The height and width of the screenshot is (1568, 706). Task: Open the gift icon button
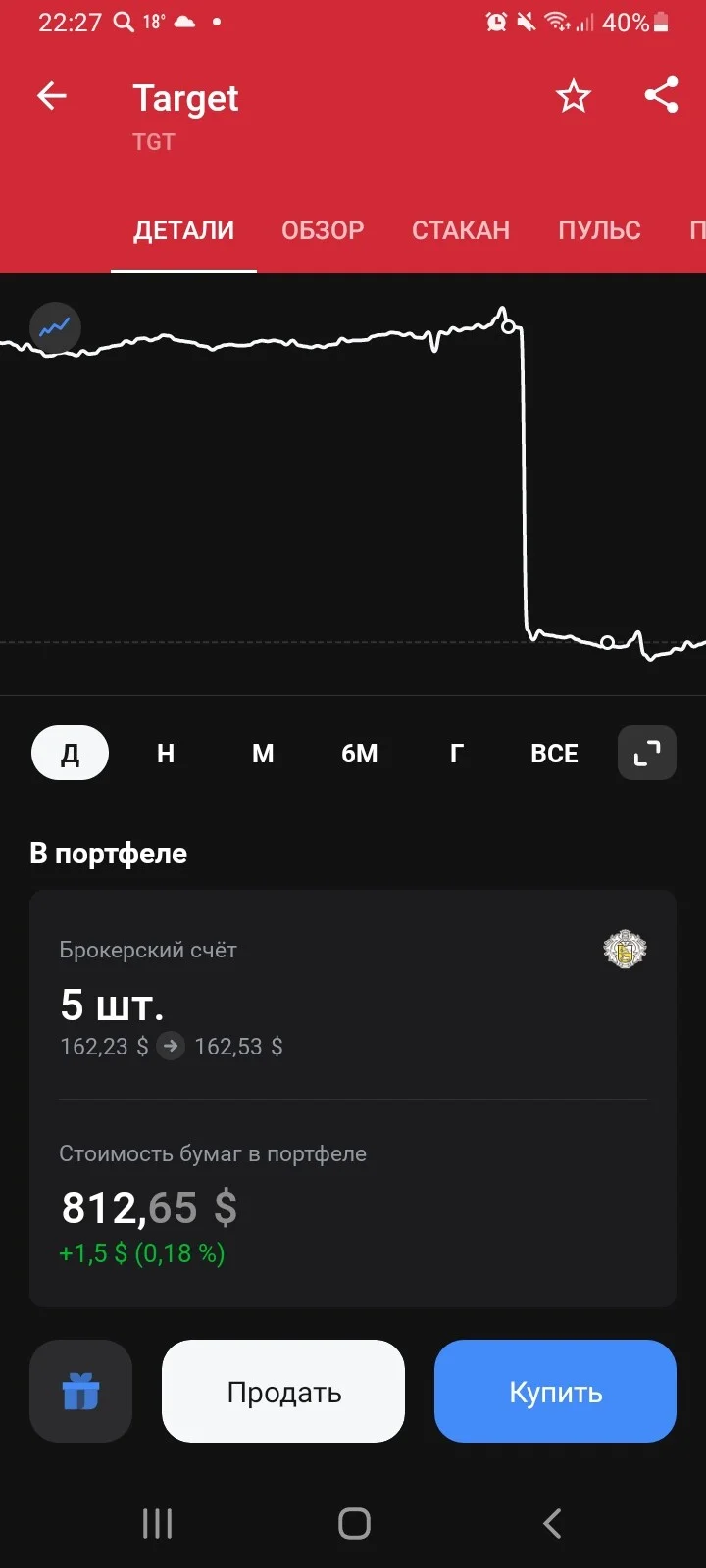(x=80, y=1391)
